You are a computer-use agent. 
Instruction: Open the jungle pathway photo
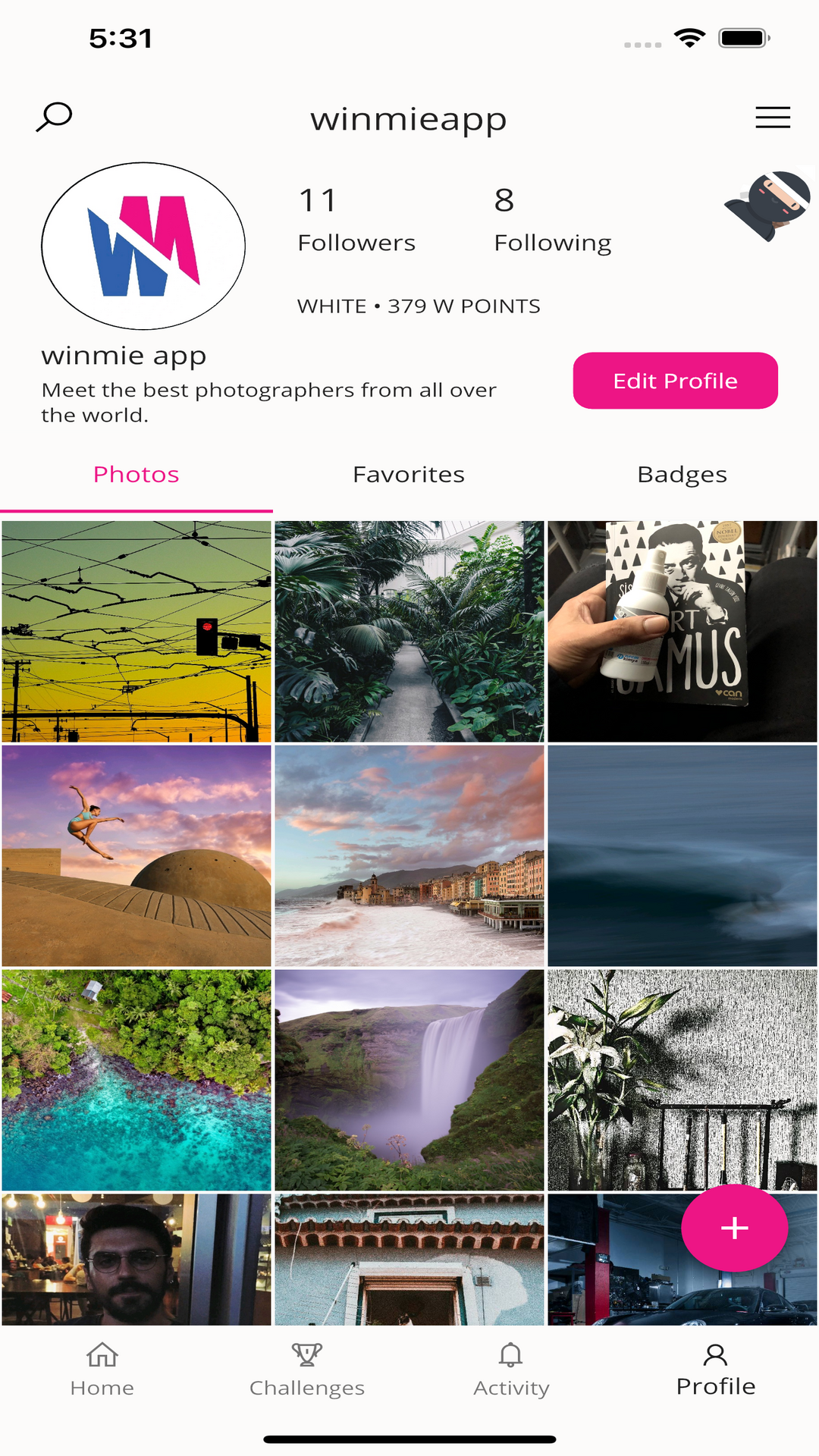pyautogui.click(x=409, y=631)
